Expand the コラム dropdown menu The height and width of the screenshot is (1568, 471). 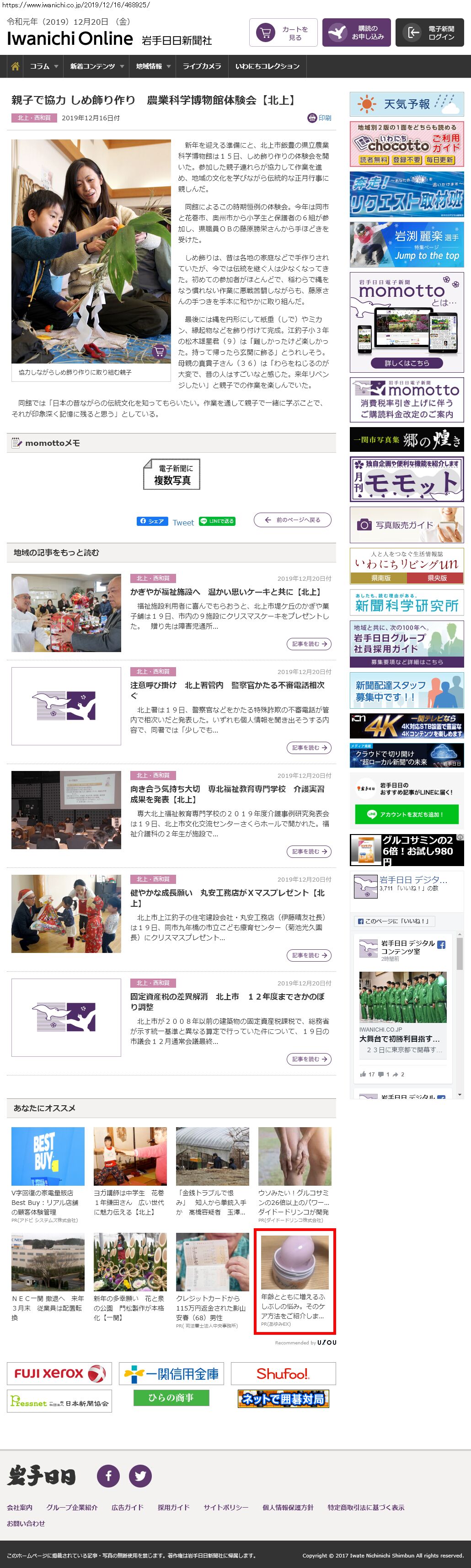click(x=44, y=66)
